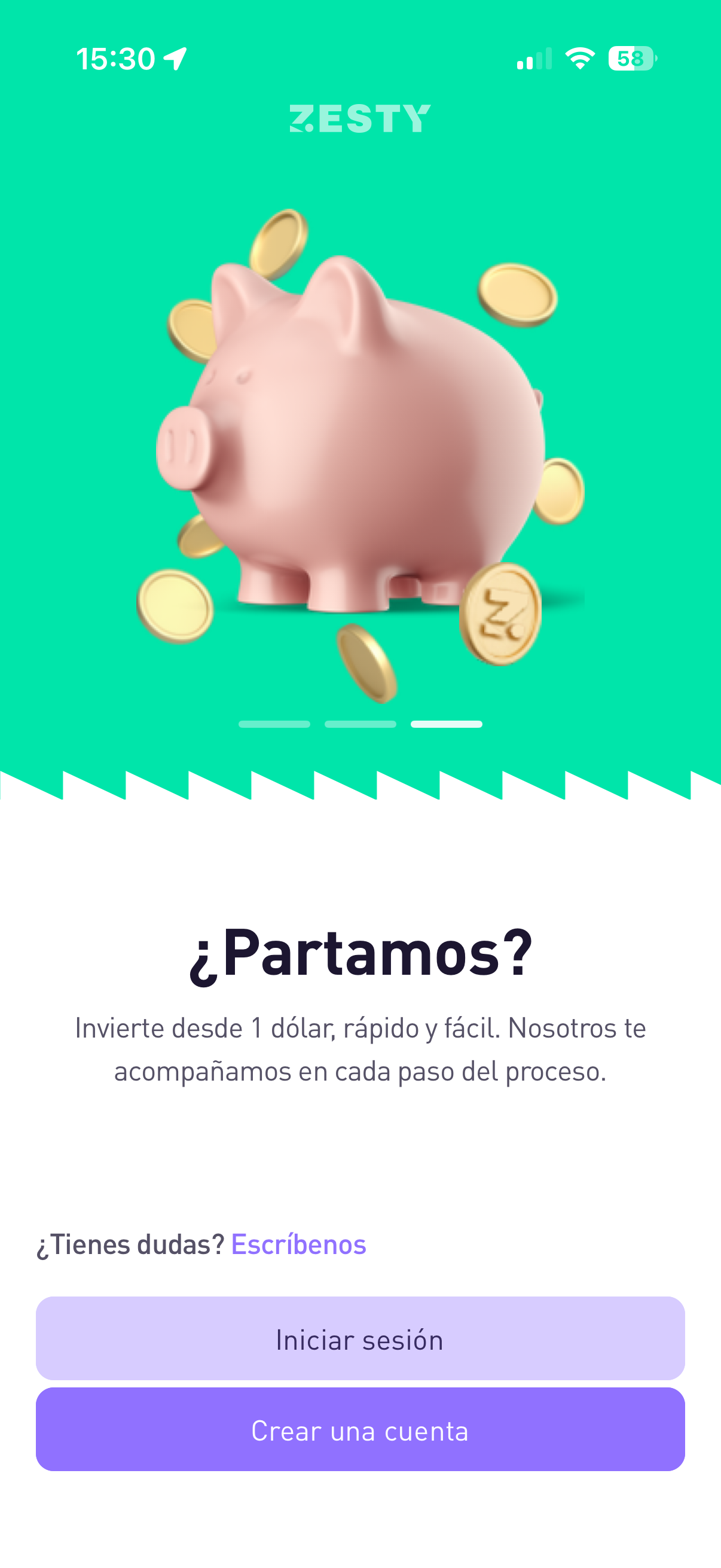This screenshot has width=721, height=1568.
Task: Click the location arrow next to the clock
Action: pyautogui.click(x=175, y=57)
